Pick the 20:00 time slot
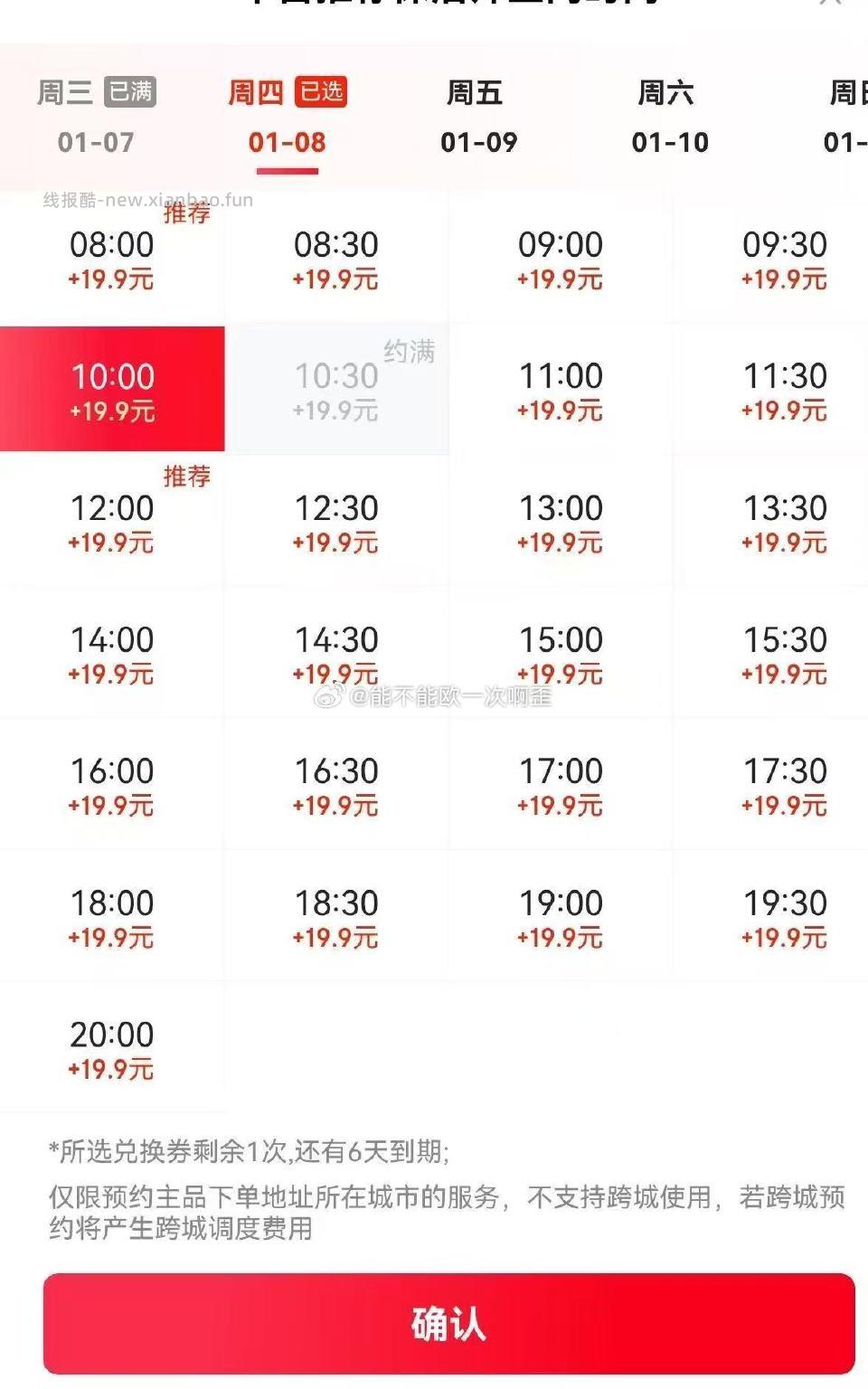Viewport: 868px width, 1389px height. 112,1049
